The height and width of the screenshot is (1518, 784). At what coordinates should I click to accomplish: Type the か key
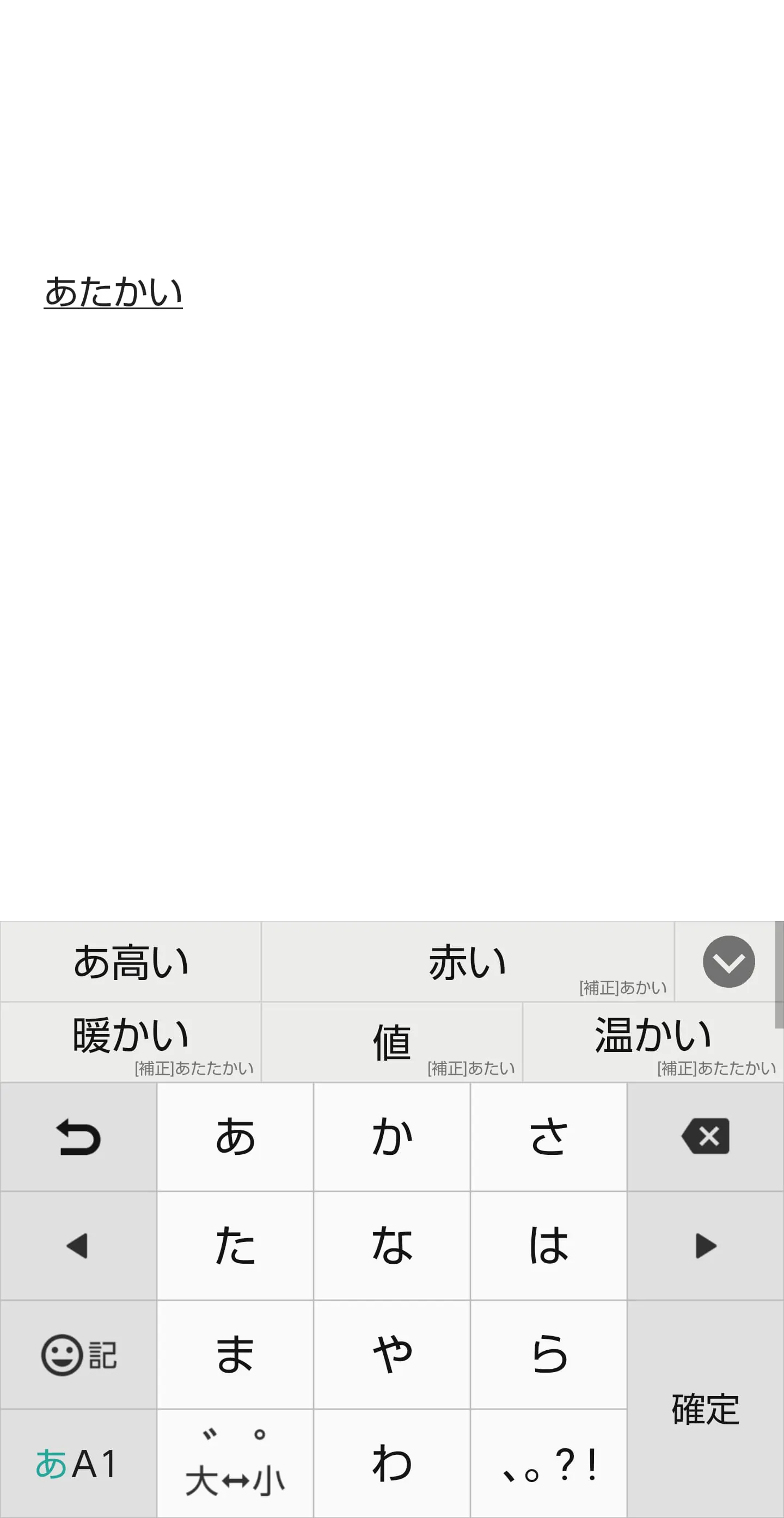[x=391, y=1136]
